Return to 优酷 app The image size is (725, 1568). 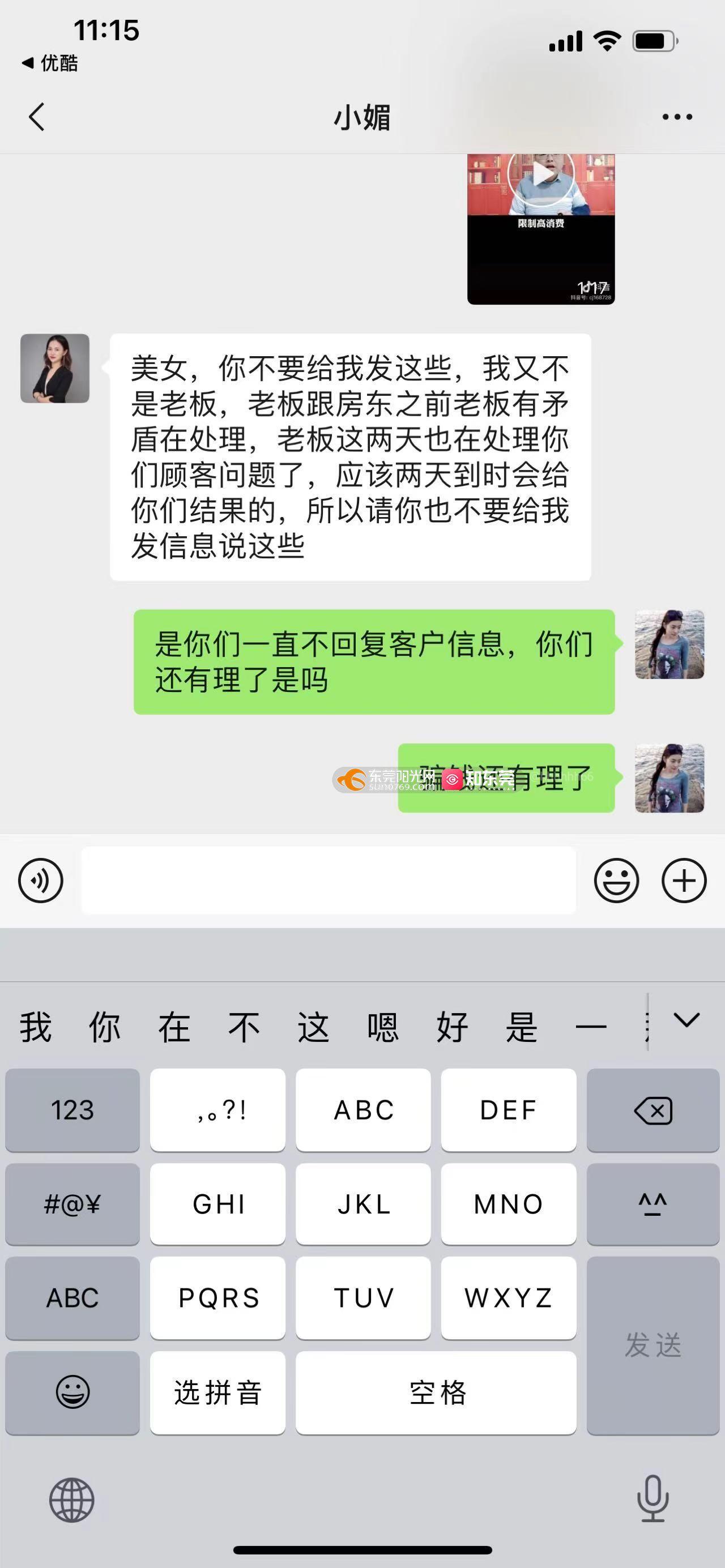[50, 63]
